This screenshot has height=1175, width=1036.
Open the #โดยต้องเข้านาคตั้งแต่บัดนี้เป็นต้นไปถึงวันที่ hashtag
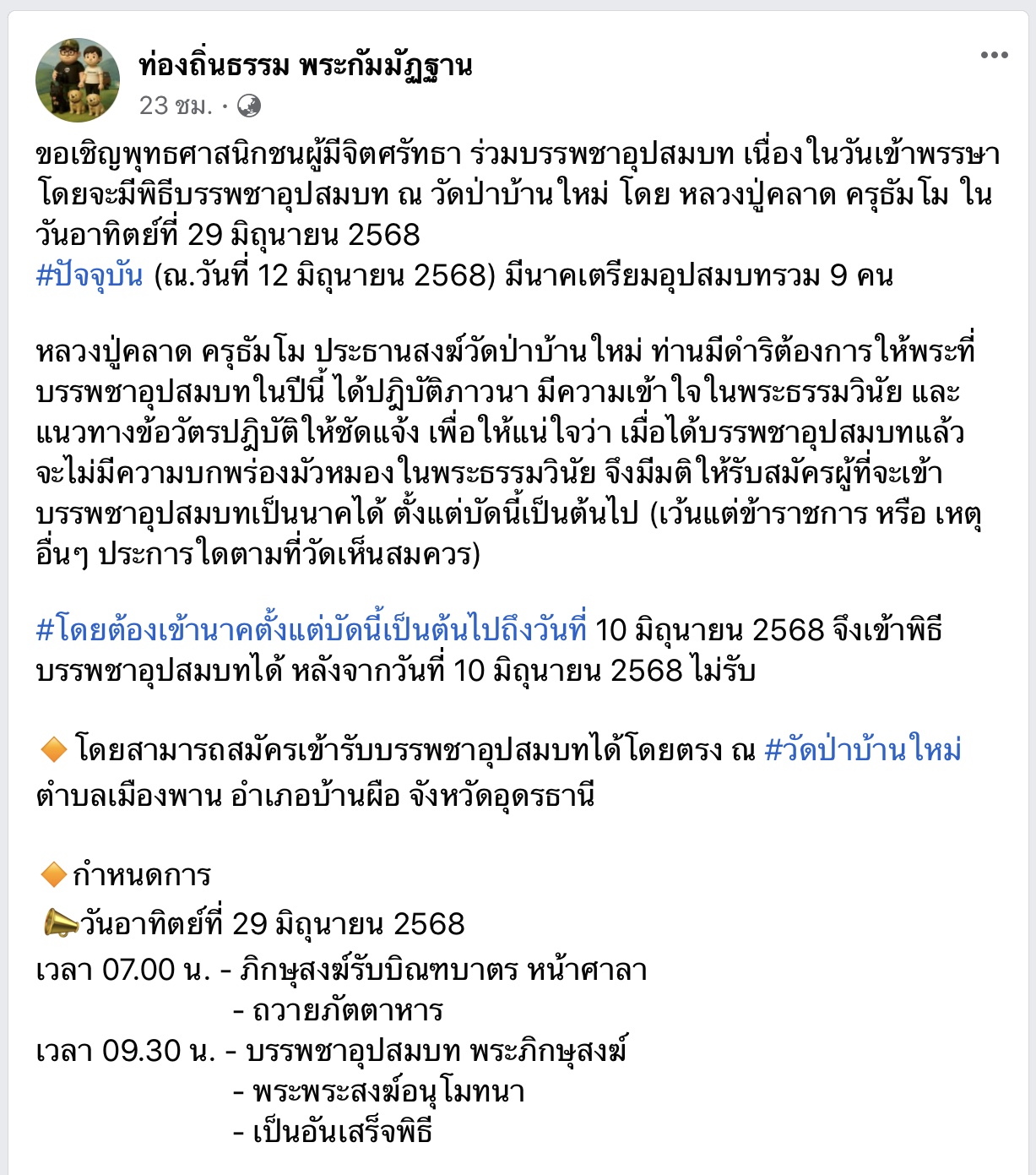(311, 630)
